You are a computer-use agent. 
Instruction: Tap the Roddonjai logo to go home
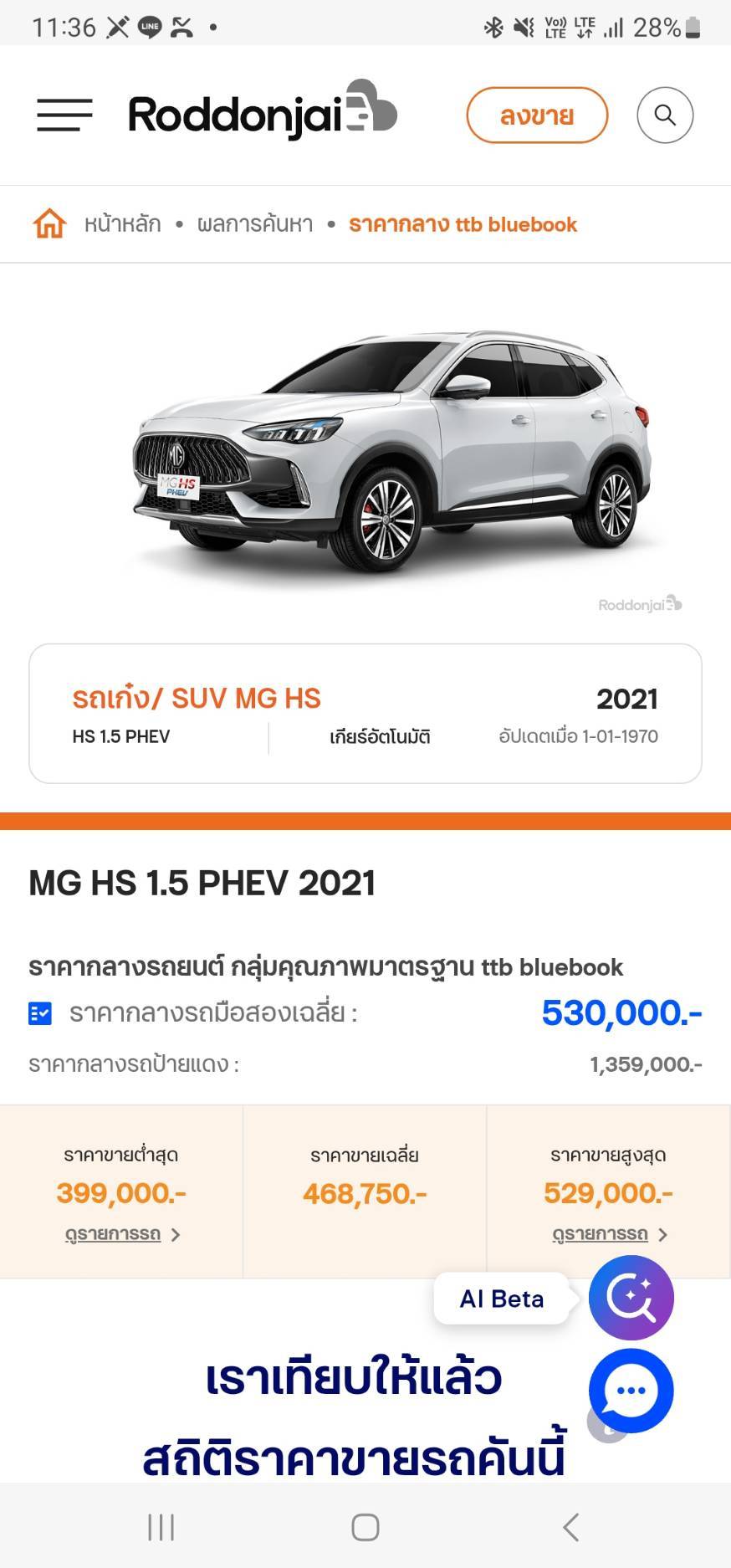point(262,113)
